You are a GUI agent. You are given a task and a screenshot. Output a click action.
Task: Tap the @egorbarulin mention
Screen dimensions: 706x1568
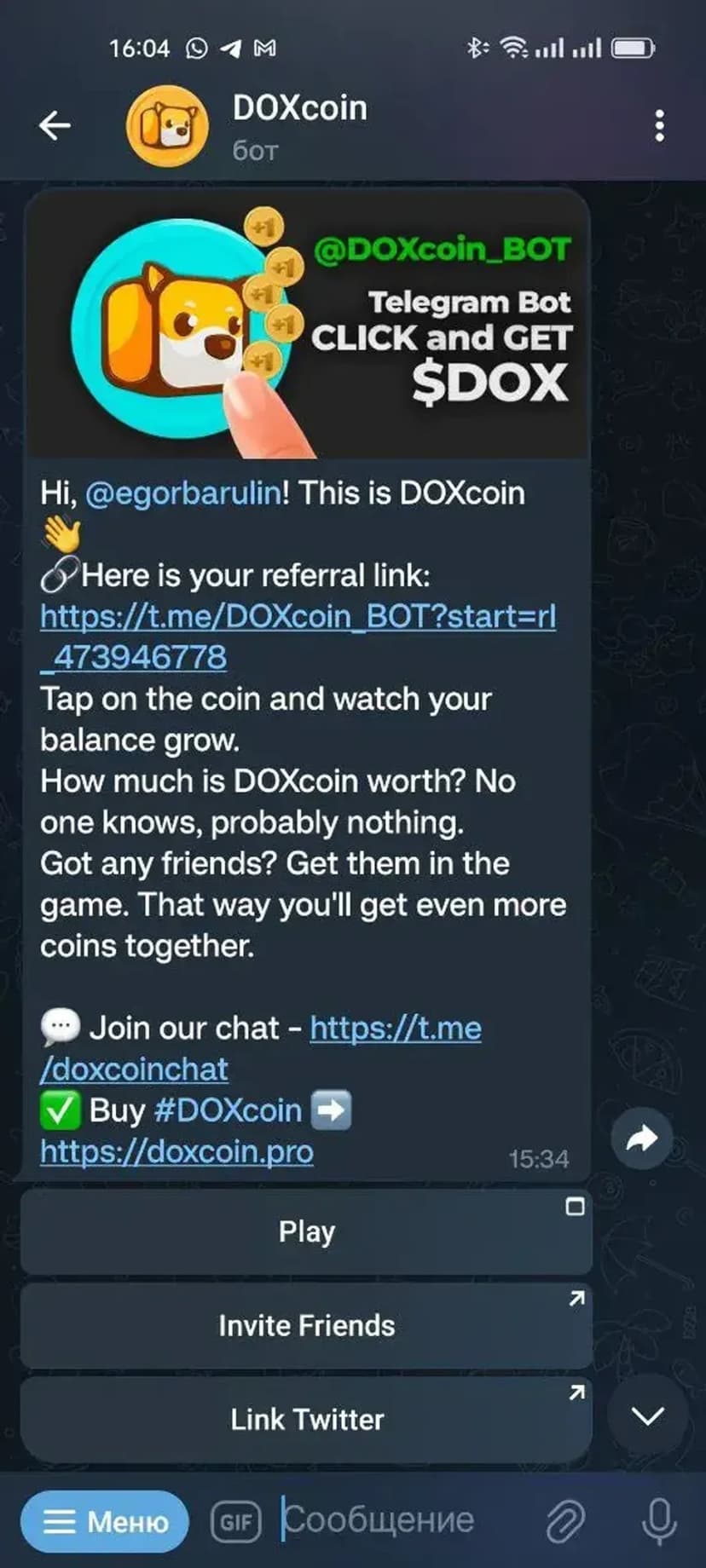[183, 493]
